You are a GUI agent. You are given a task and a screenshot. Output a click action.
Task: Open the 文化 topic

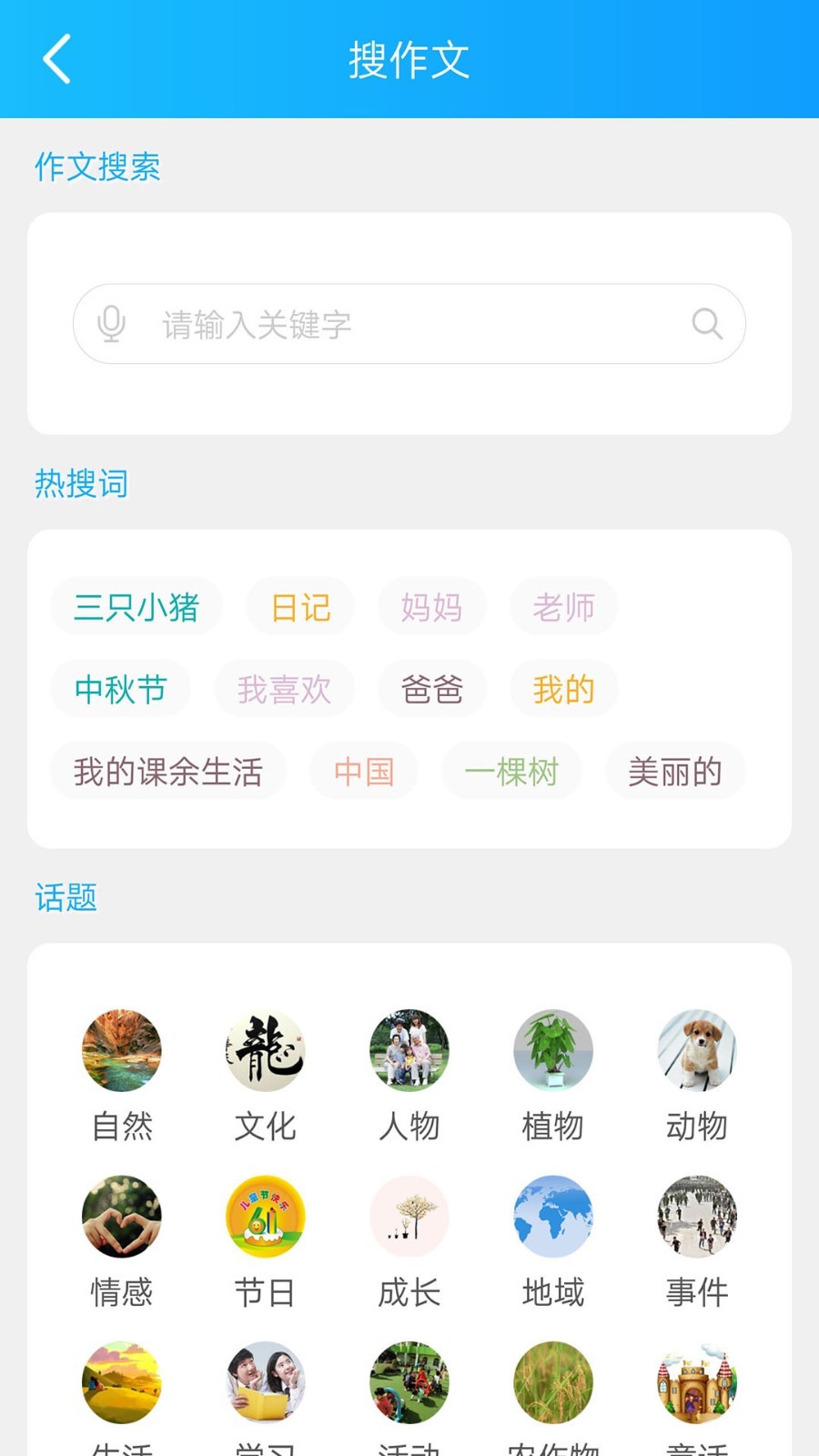pyautogui.click(x=265, y=1074)
